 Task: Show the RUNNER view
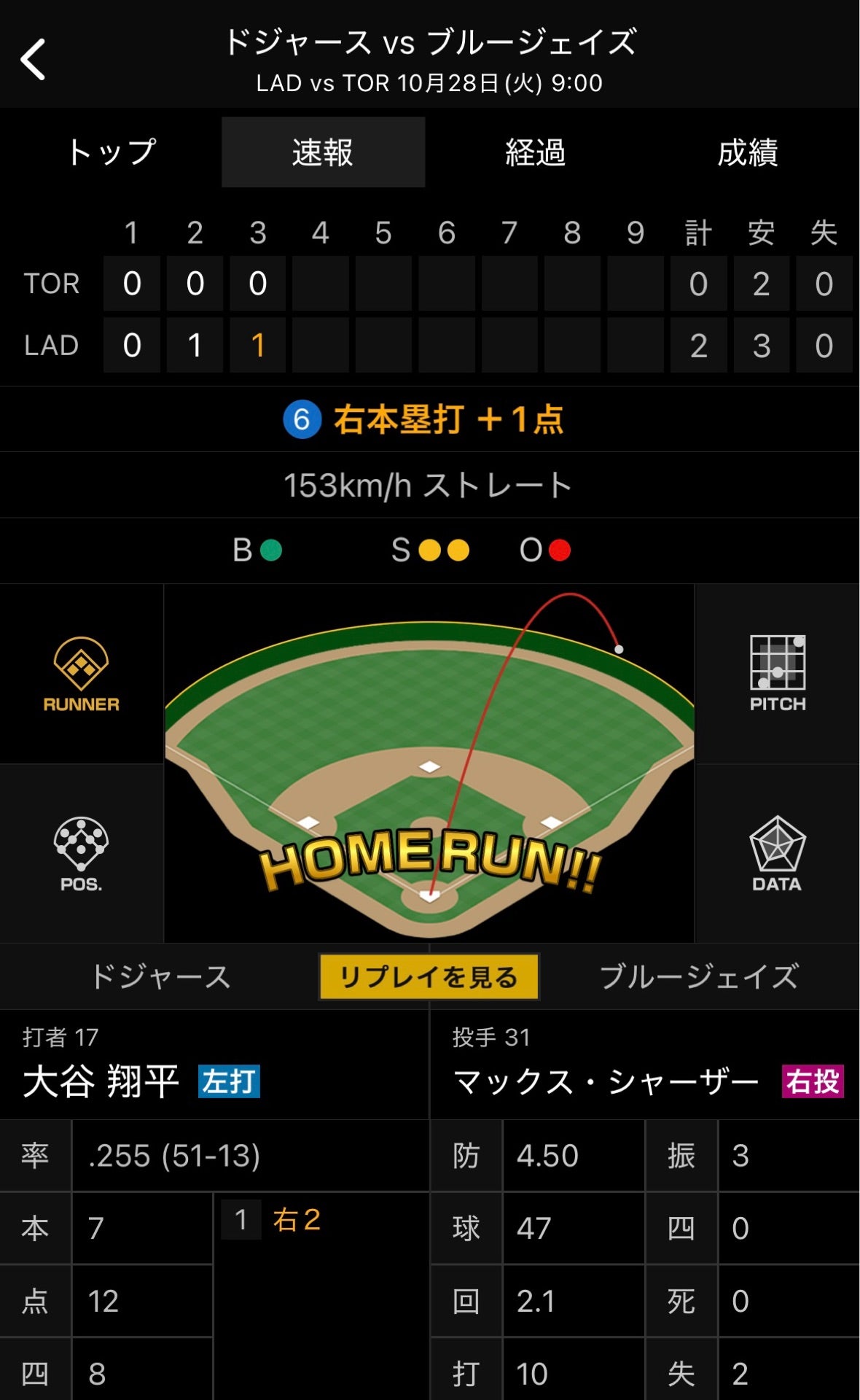[81, 674]
